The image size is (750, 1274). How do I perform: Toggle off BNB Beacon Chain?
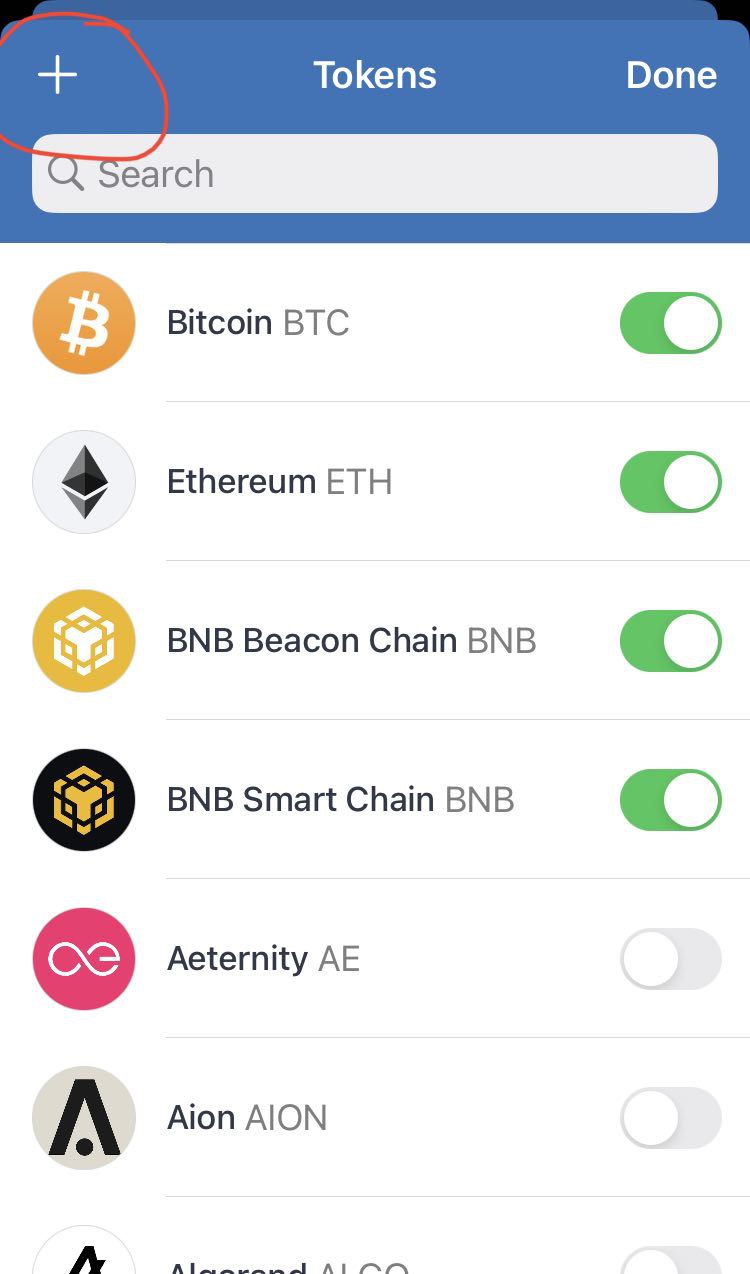click(x=670, y=641)
